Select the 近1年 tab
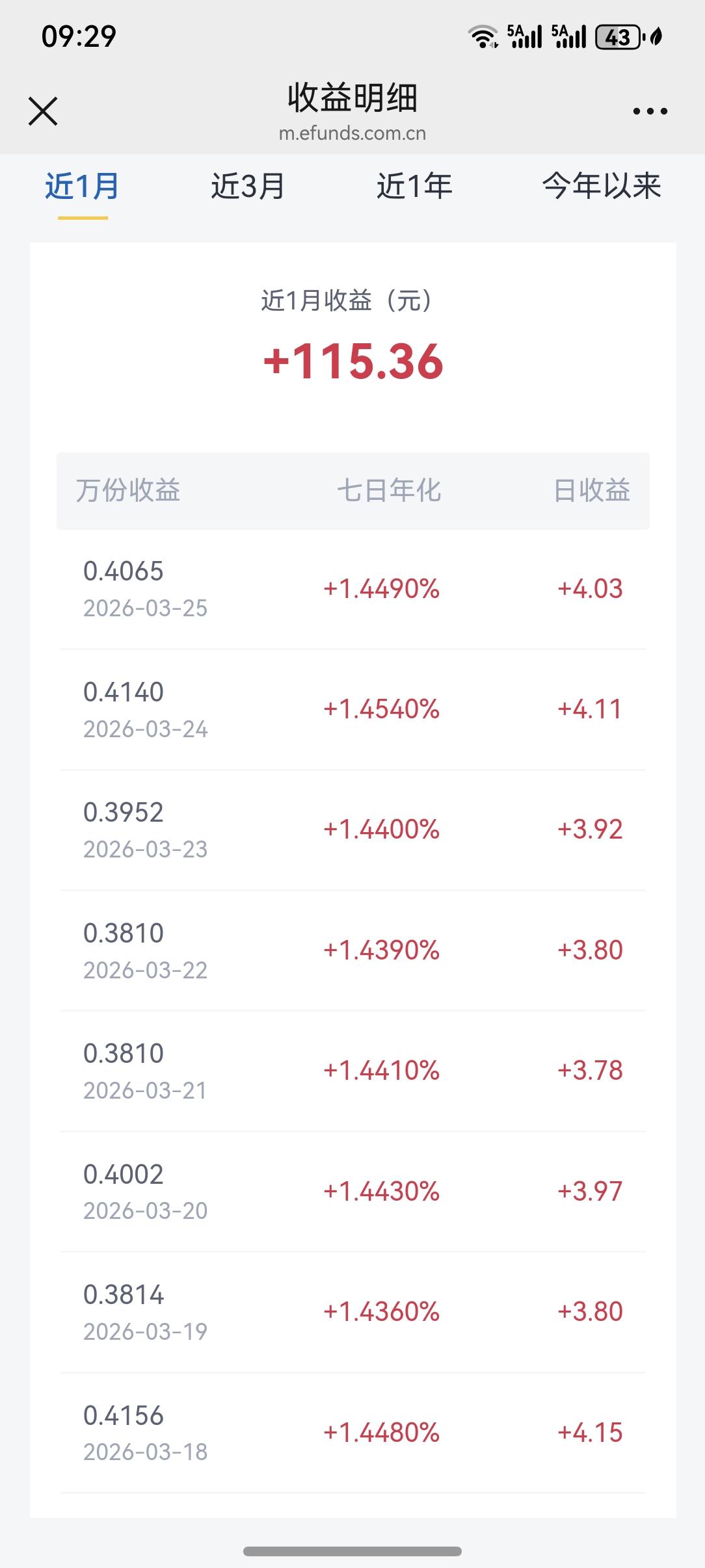 click(414, 187)
